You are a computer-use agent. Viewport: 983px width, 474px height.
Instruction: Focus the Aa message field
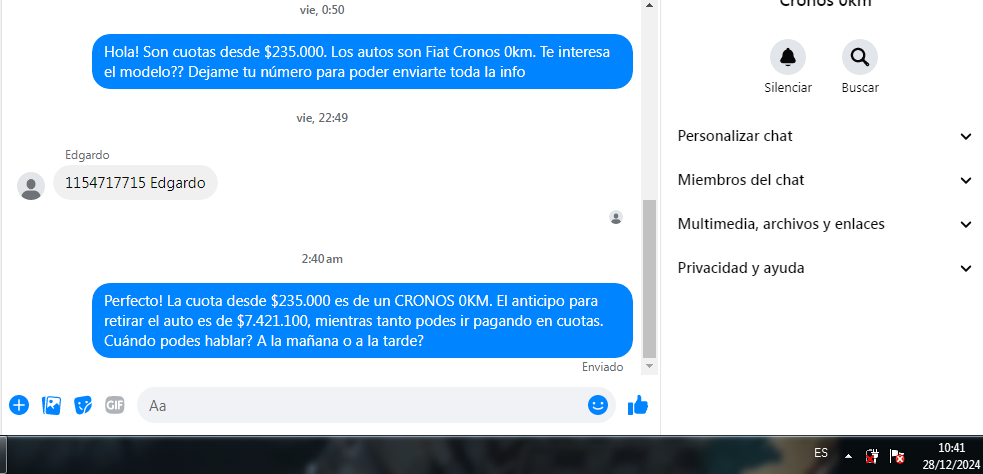(360, 405)
